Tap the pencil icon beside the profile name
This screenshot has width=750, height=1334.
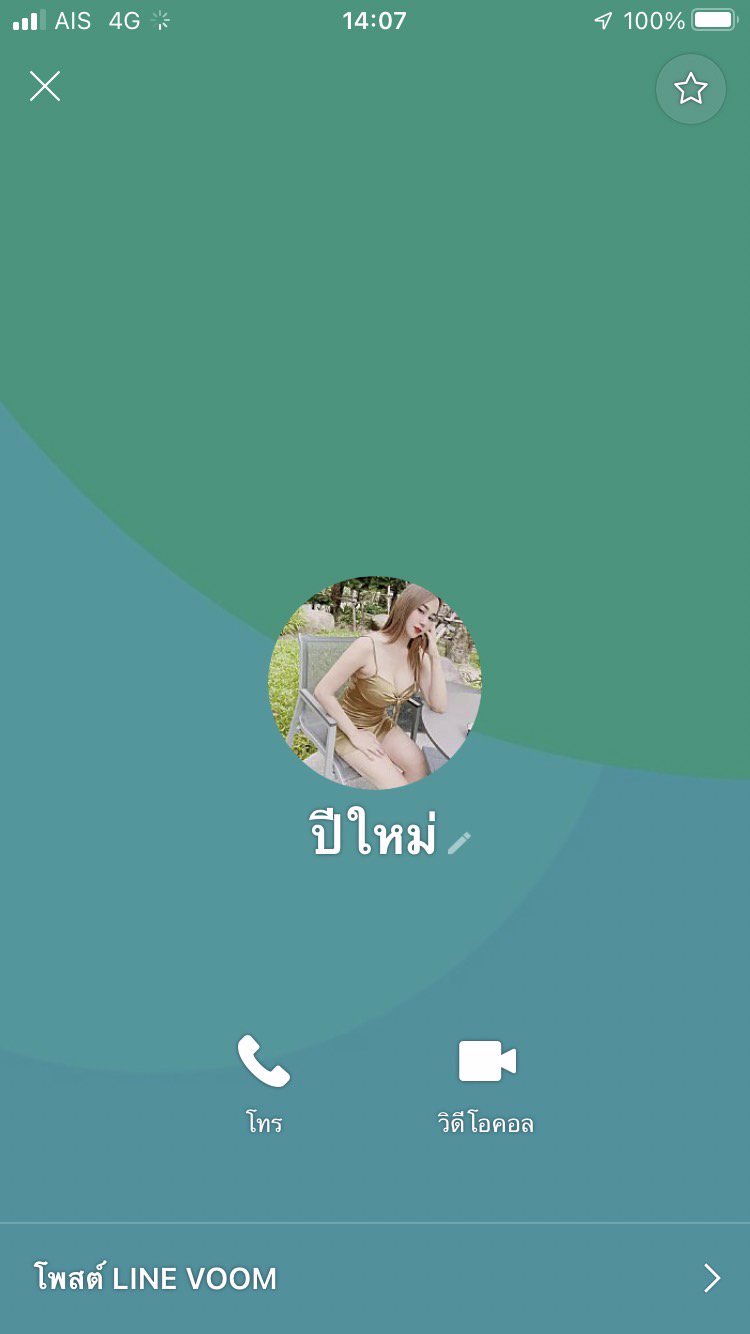click(458, 843)
